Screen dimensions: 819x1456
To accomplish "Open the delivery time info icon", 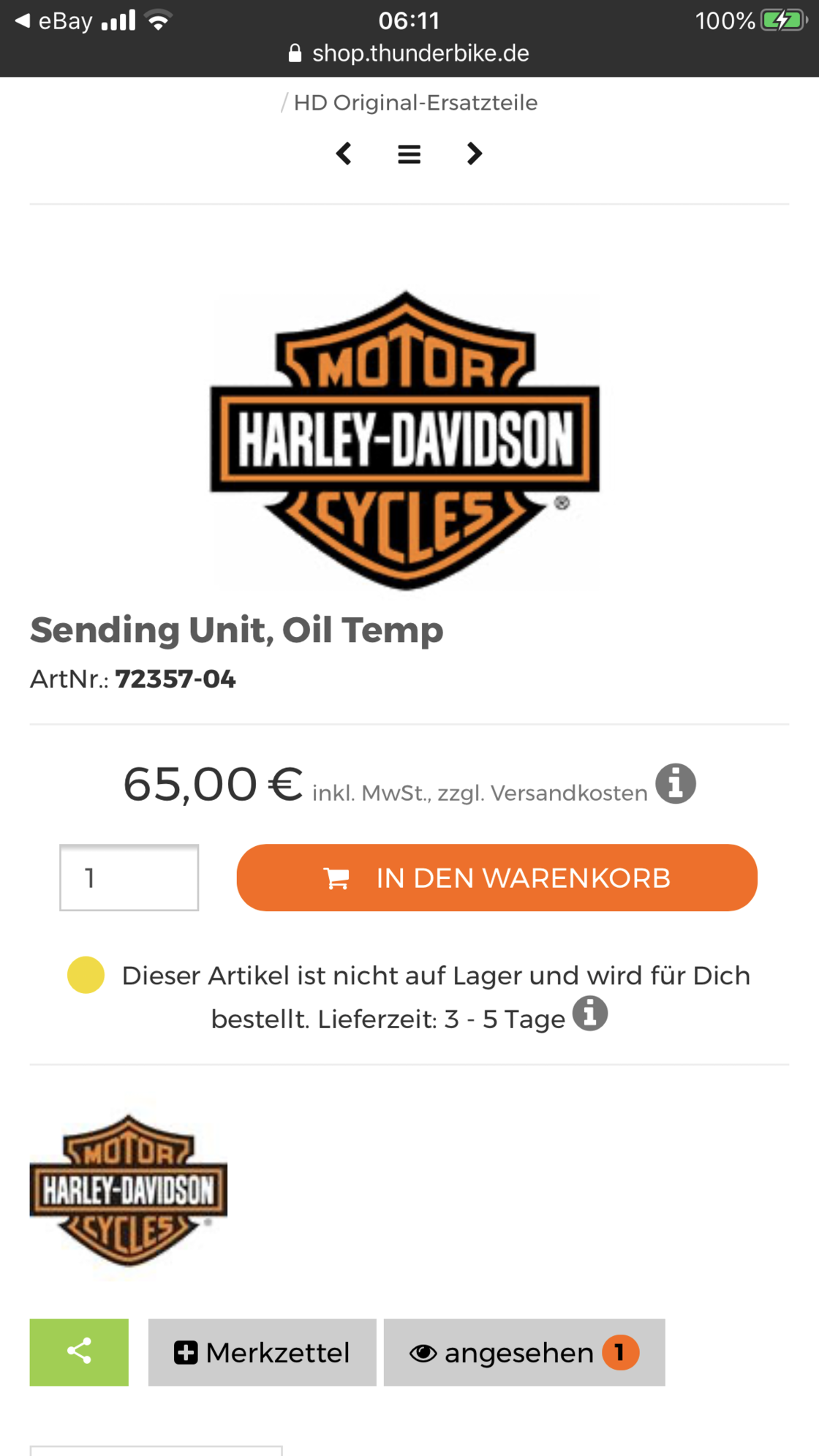I will click(x=589, y=1014).
